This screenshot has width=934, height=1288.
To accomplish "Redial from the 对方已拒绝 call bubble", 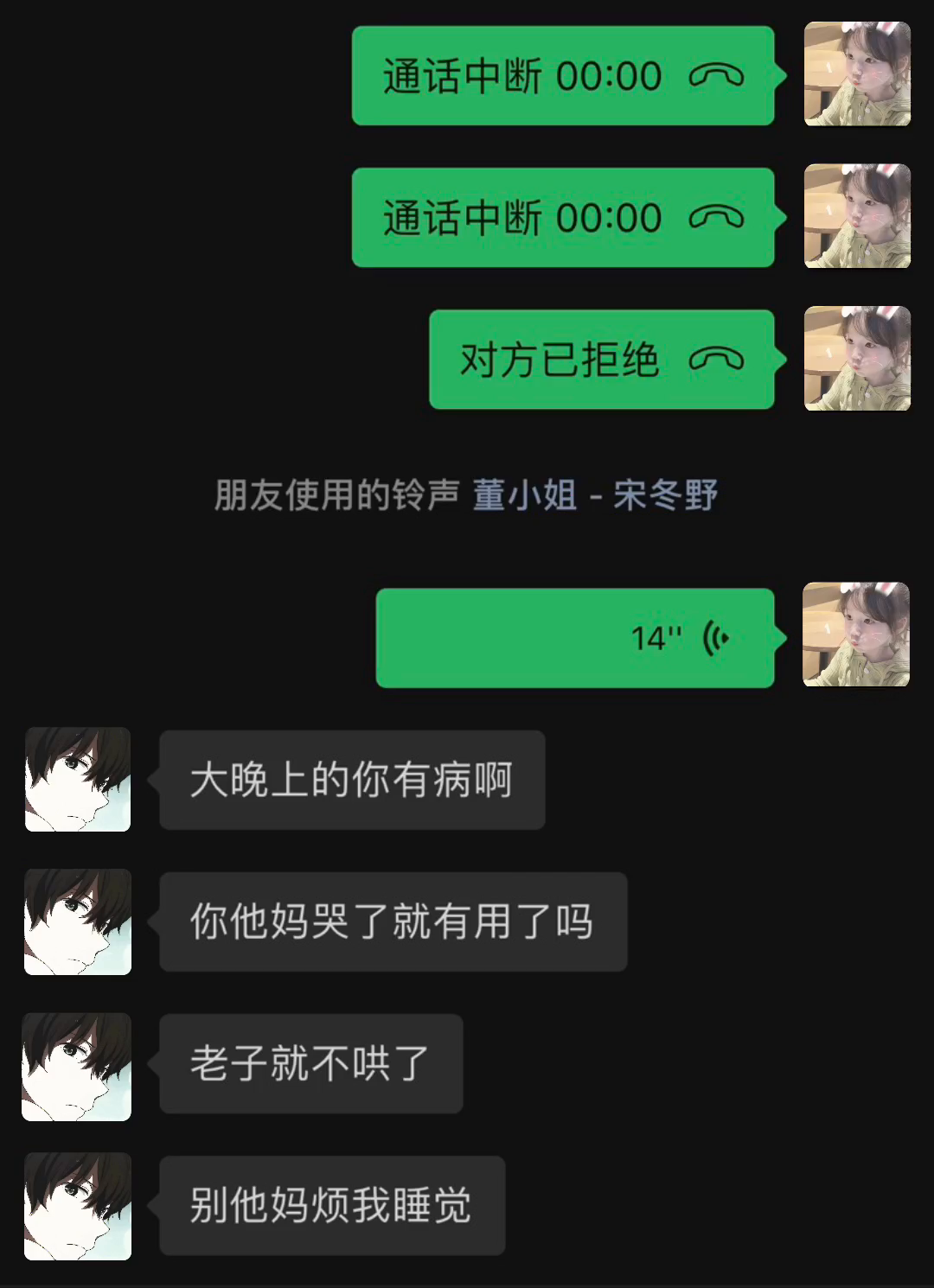I will point(601,360).
